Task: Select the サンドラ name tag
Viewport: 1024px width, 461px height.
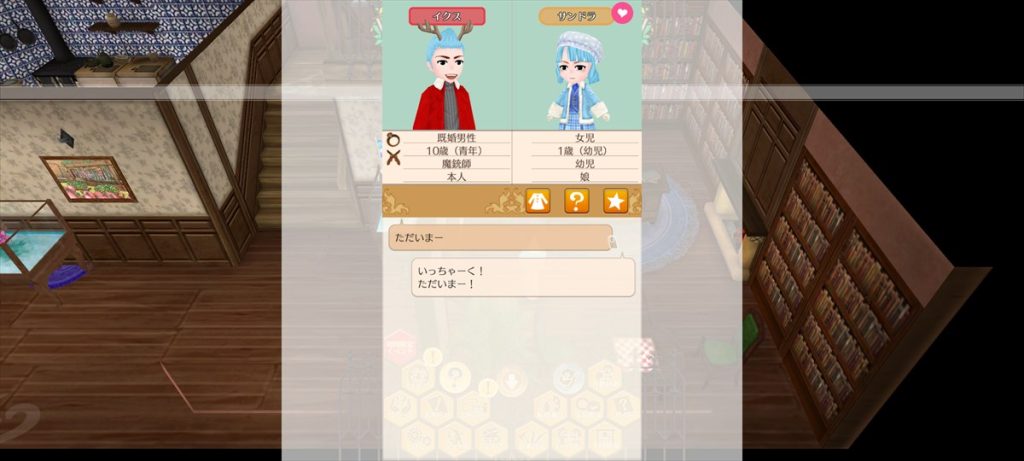Action: point(576,16)
